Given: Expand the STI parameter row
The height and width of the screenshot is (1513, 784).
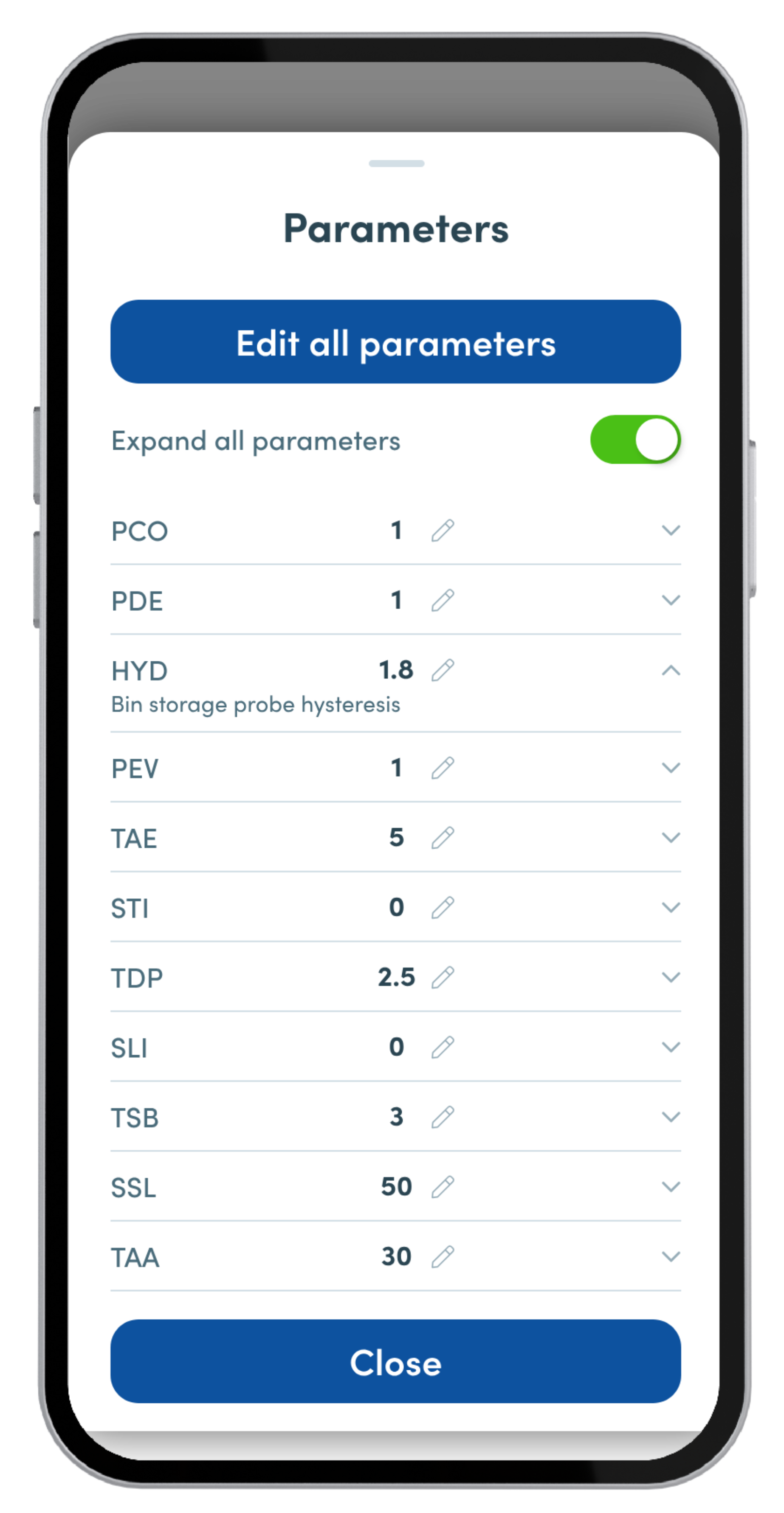Looking at the screenshot, I should point(671,907).
